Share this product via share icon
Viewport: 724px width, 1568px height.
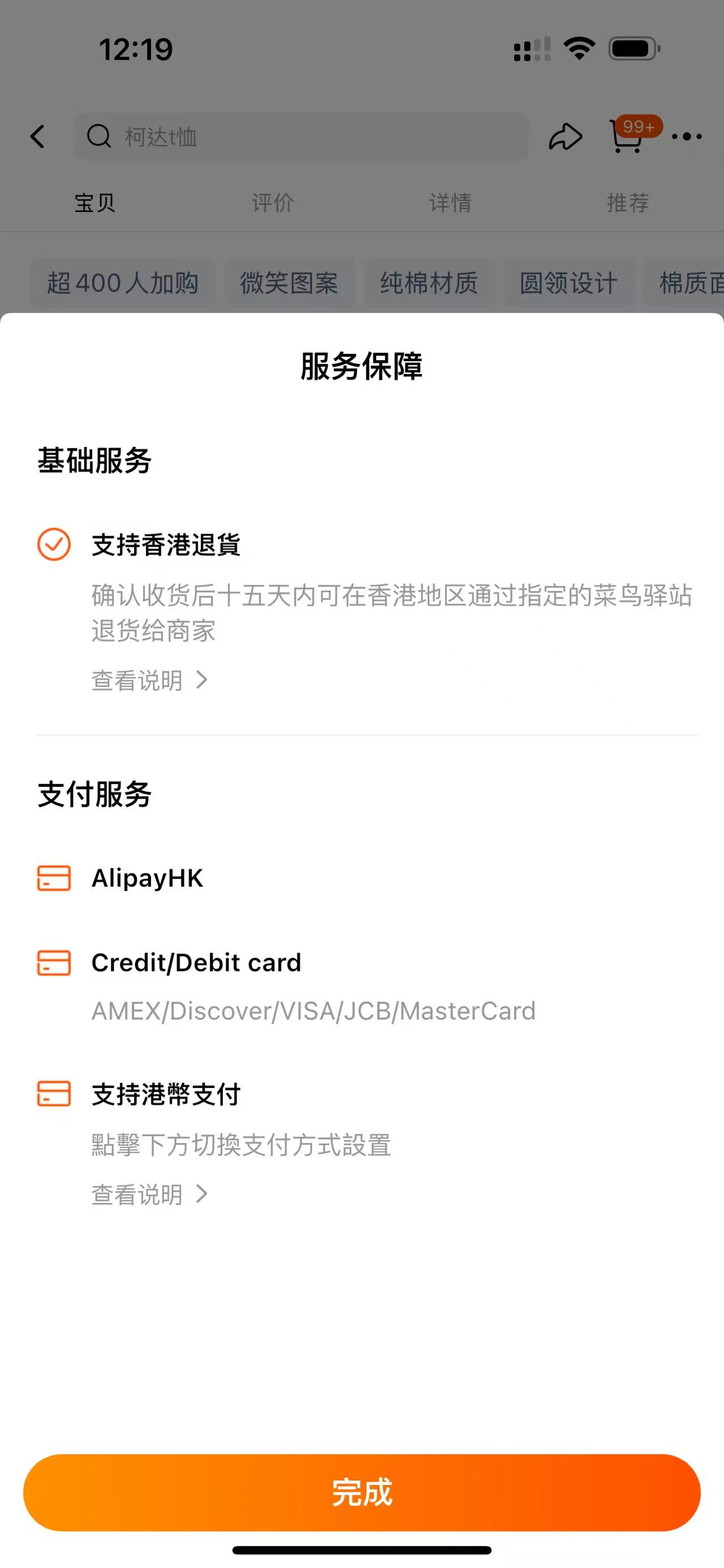click(565, 136)
